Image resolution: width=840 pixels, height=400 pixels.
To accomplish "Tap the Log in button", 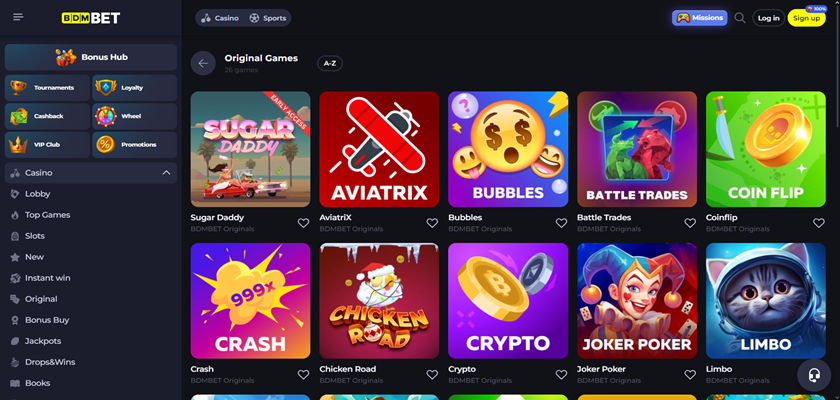I will coord(768,18).
